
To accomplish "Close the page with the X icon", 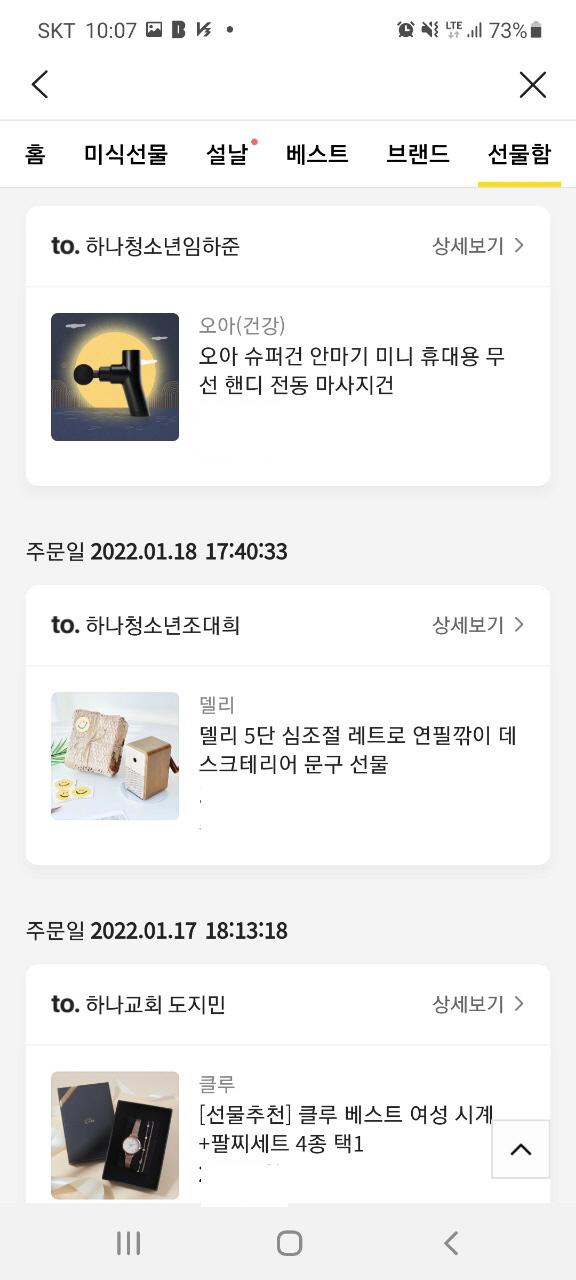I will click(533, 85).
